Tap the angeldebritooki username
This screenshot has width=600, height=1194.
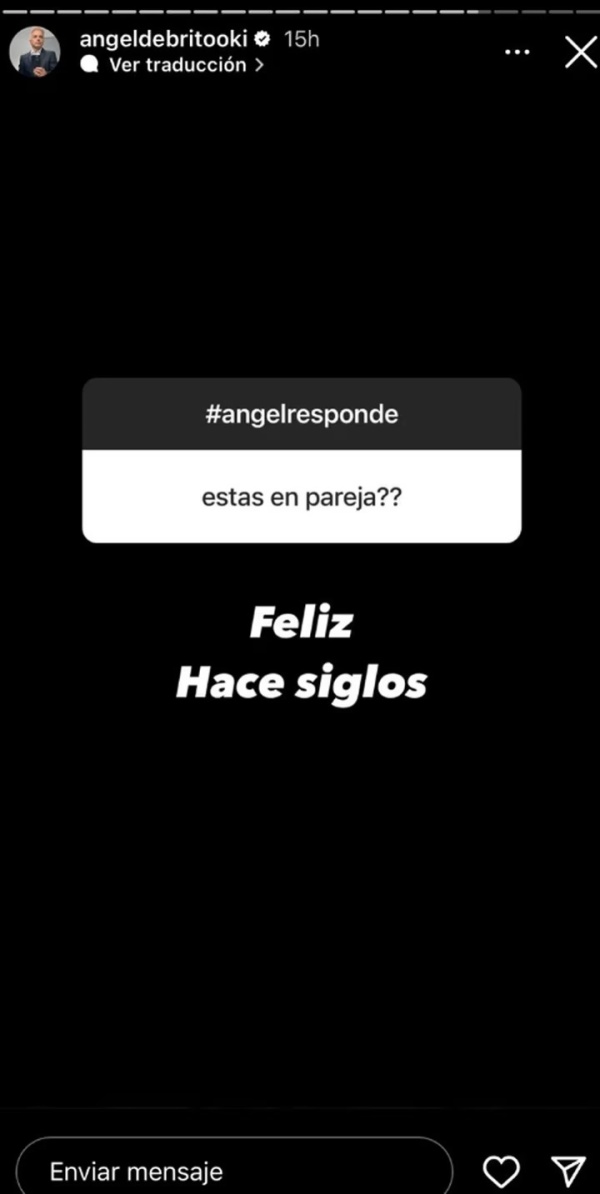coord(163,39)
